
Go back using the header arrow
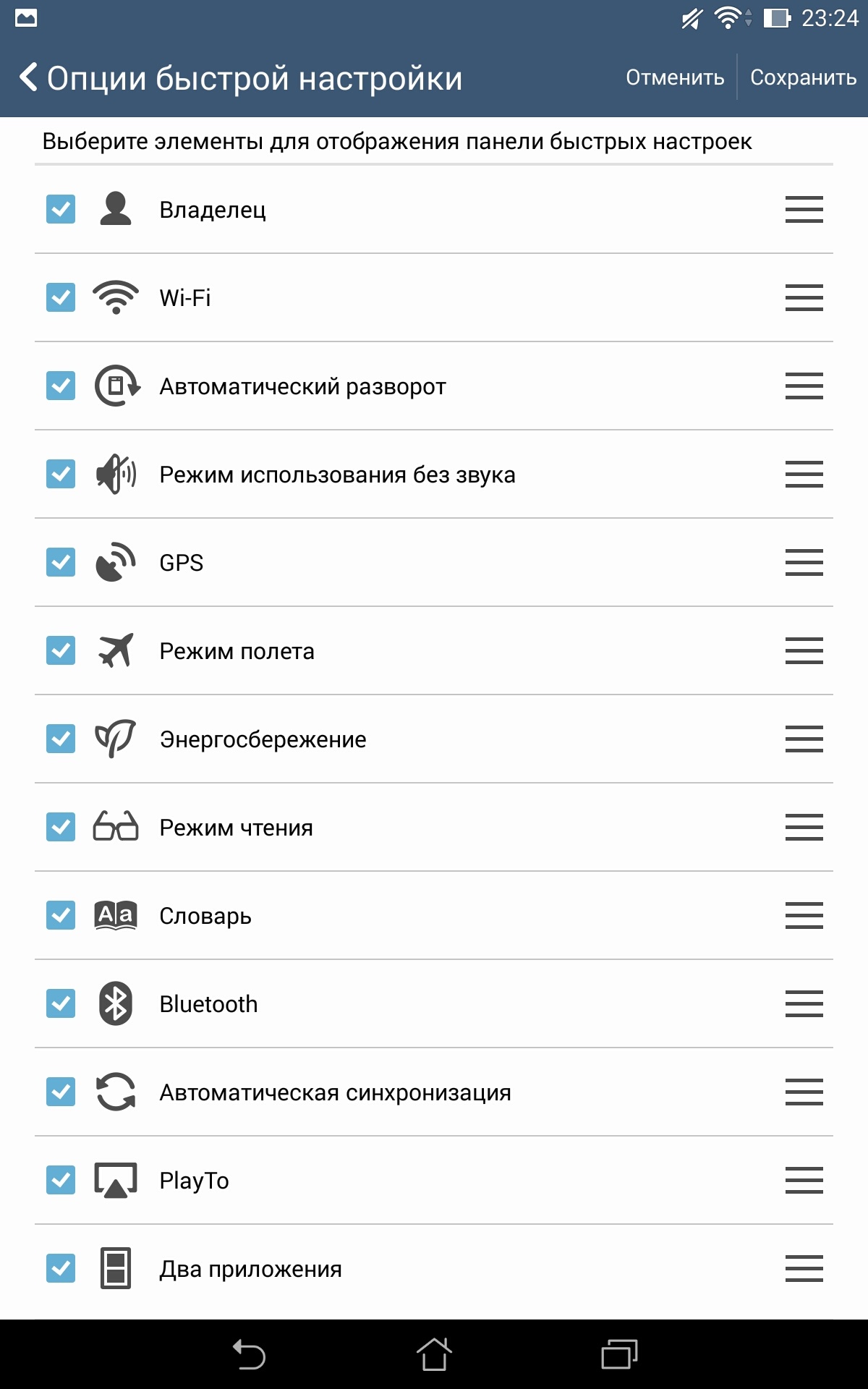pos(29,77)
